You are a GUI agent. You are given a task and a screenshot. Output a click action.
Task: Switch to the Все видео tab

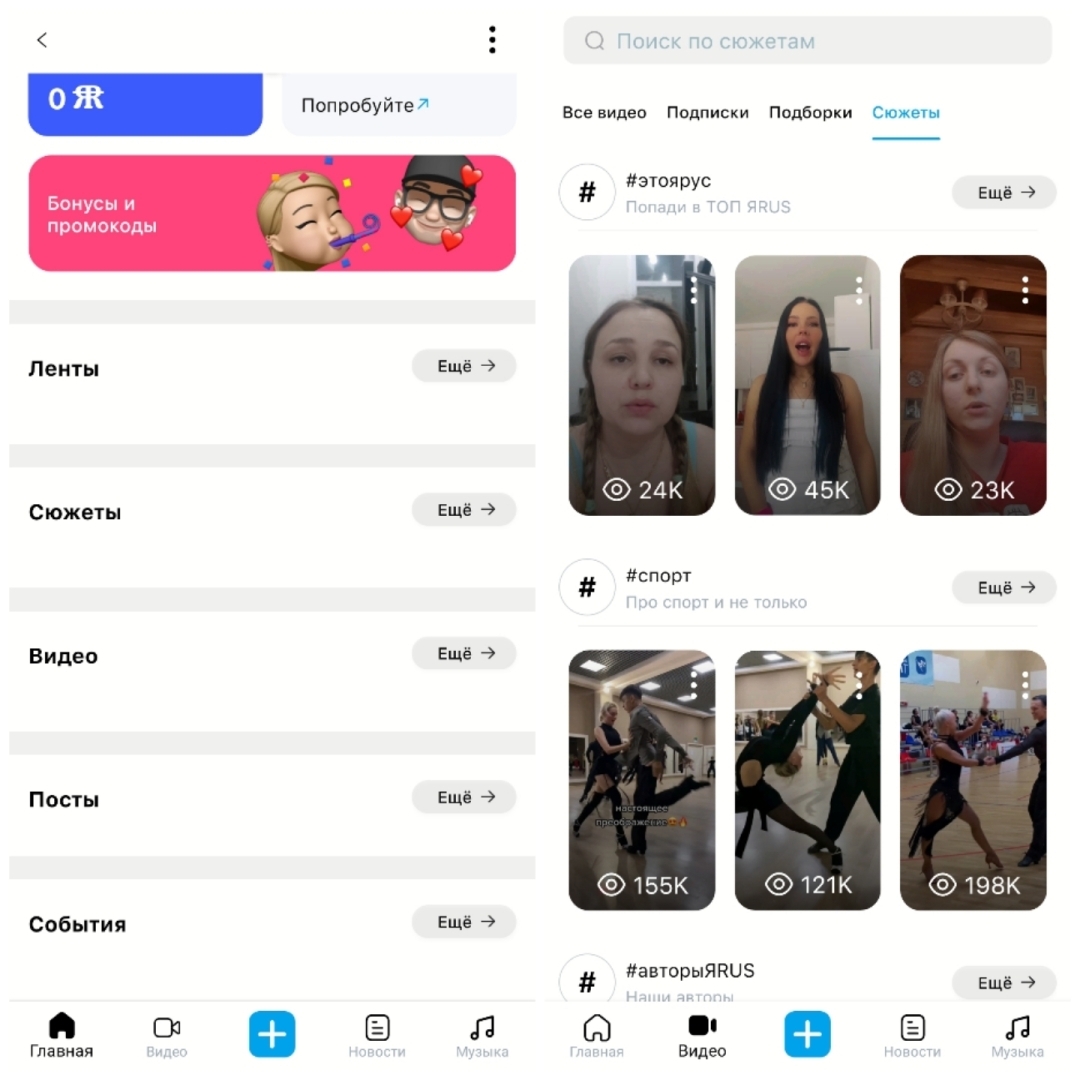(x=604, y=113)
